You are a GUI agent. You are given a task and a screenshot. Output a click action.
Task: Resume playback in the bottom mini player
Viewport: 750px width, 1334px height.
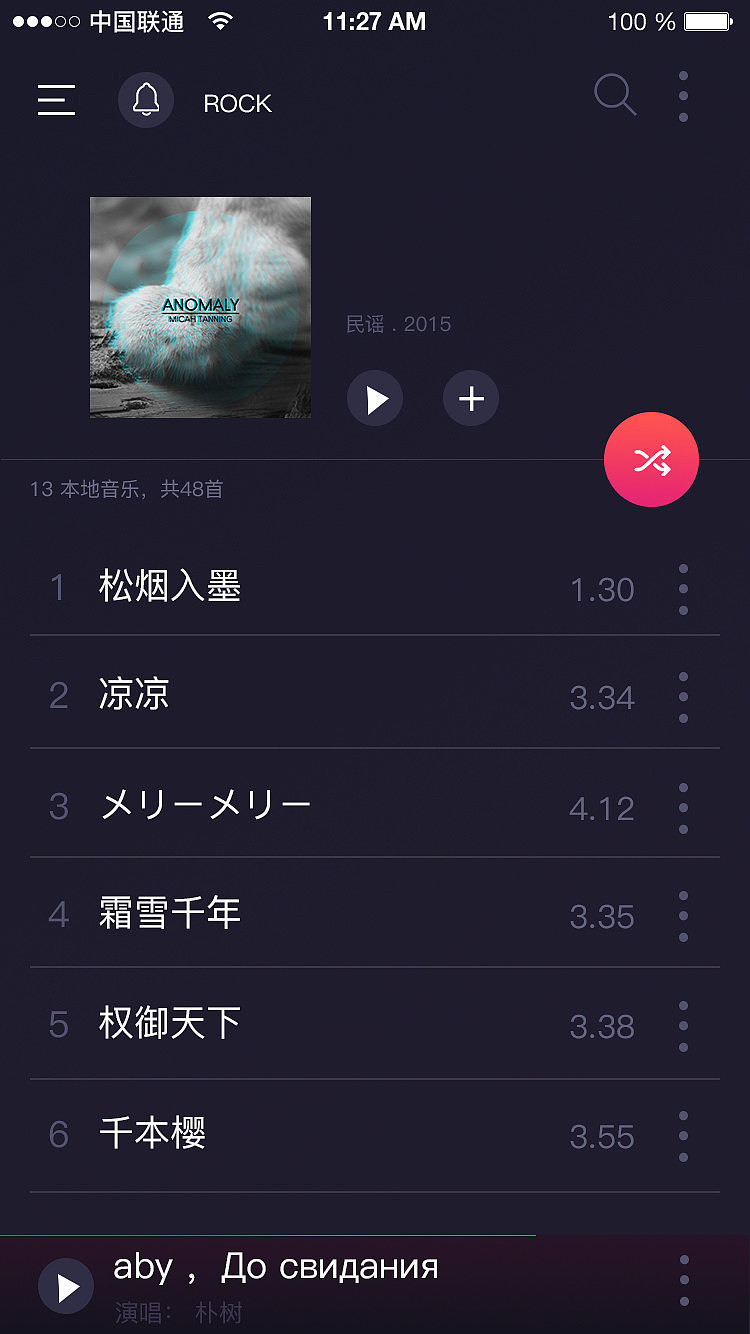pyautogui.click(x=66, y=1286)
